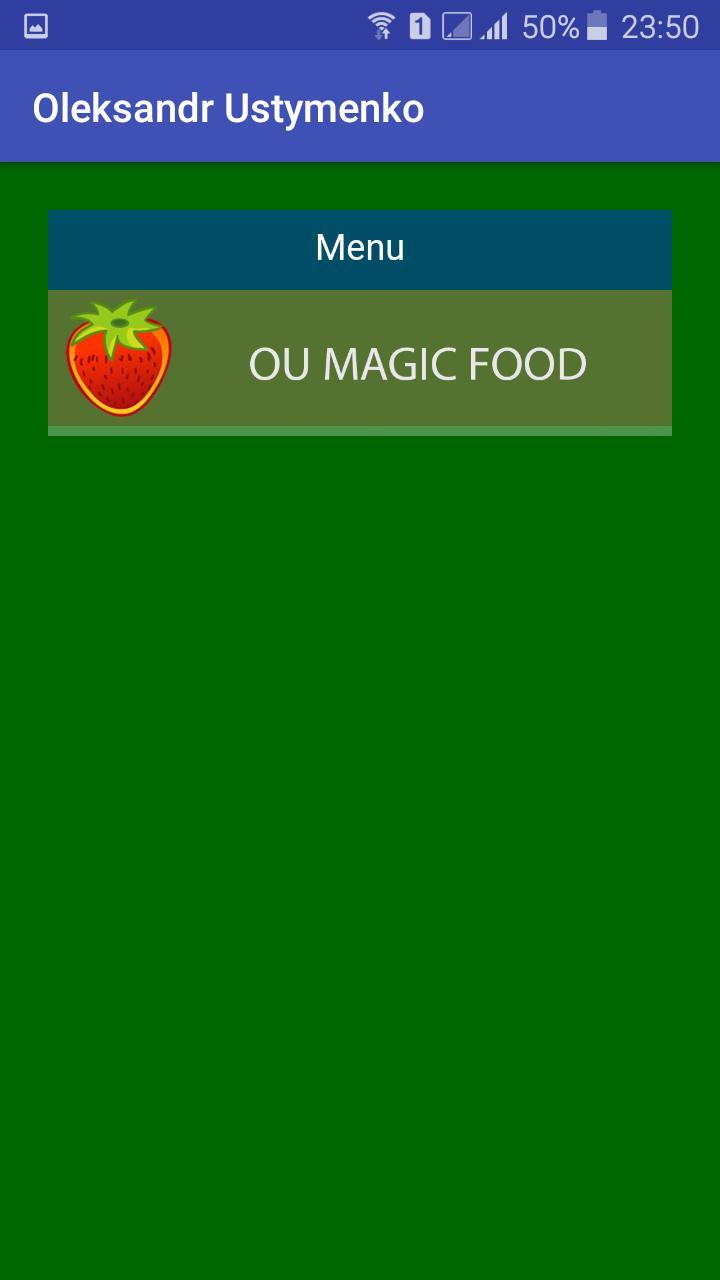Open the OU MAGIC FOOD menu item
The width and height of the screenshot is (720, 1280).
(x=360, y=362)
